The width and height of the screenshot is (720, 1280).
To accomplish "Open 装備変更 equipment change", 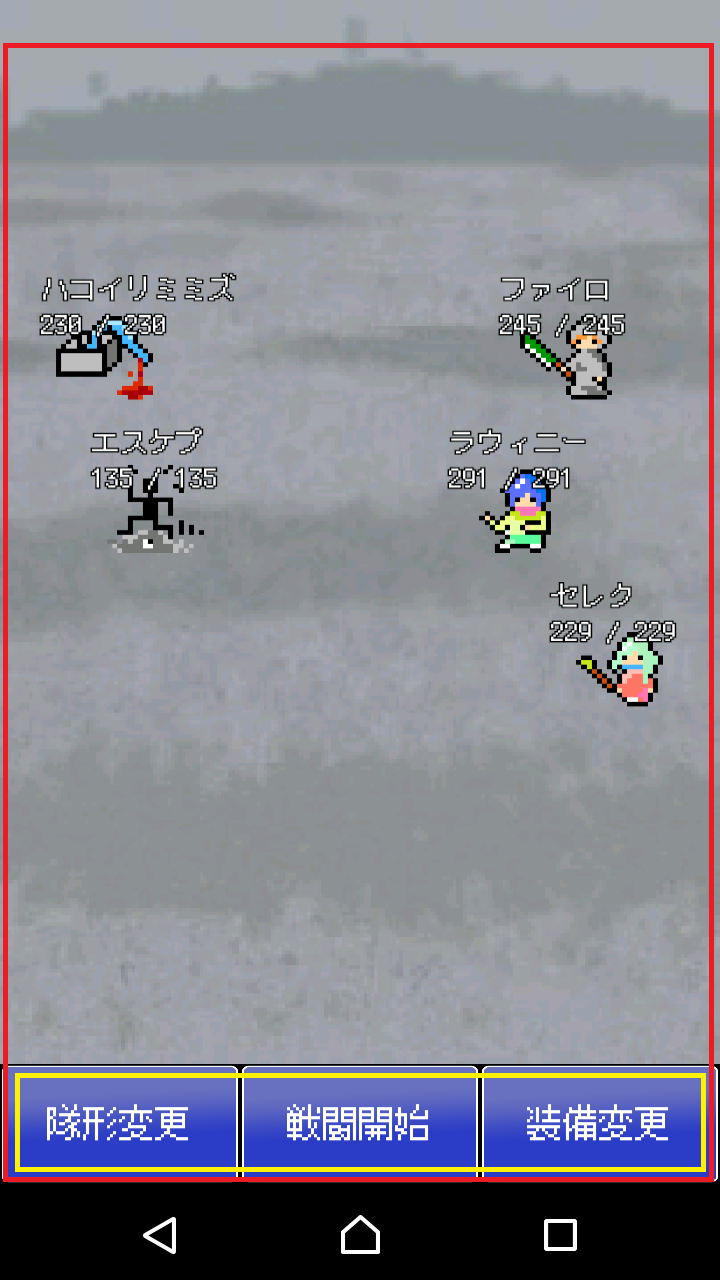I will pos(598,1124).
